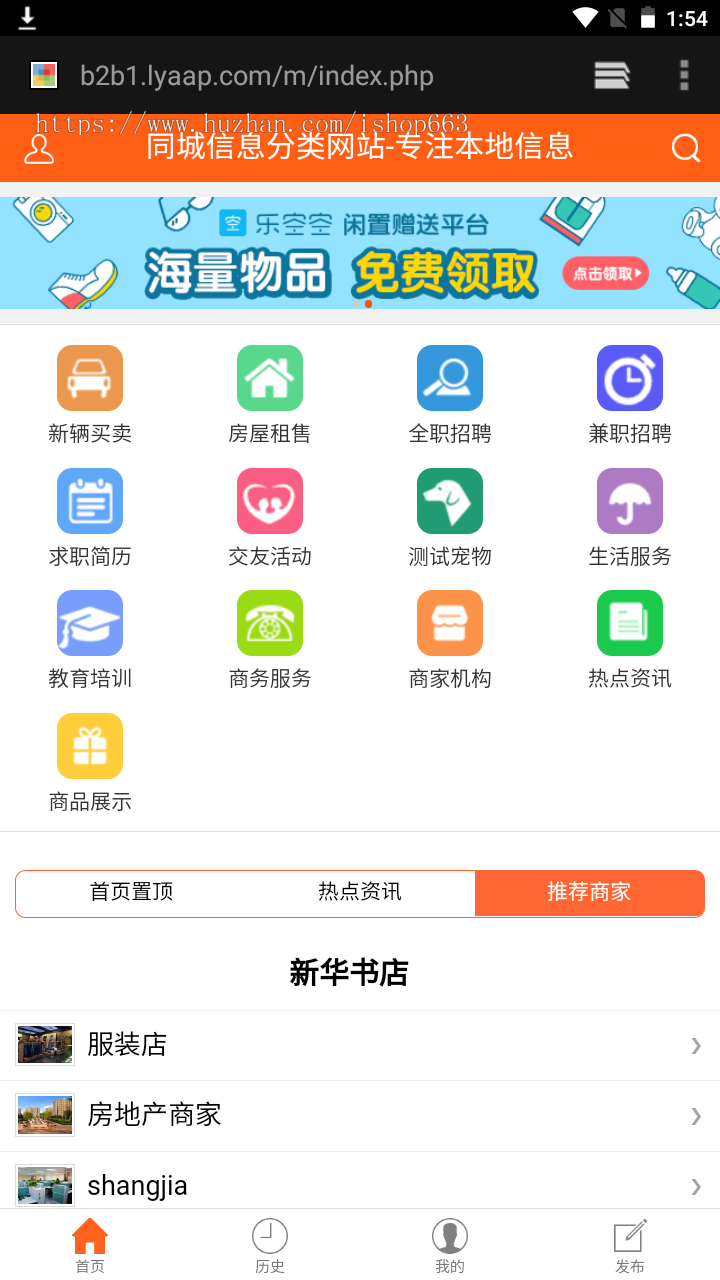Open the 服装店 merchant row

click(360, 1045)
